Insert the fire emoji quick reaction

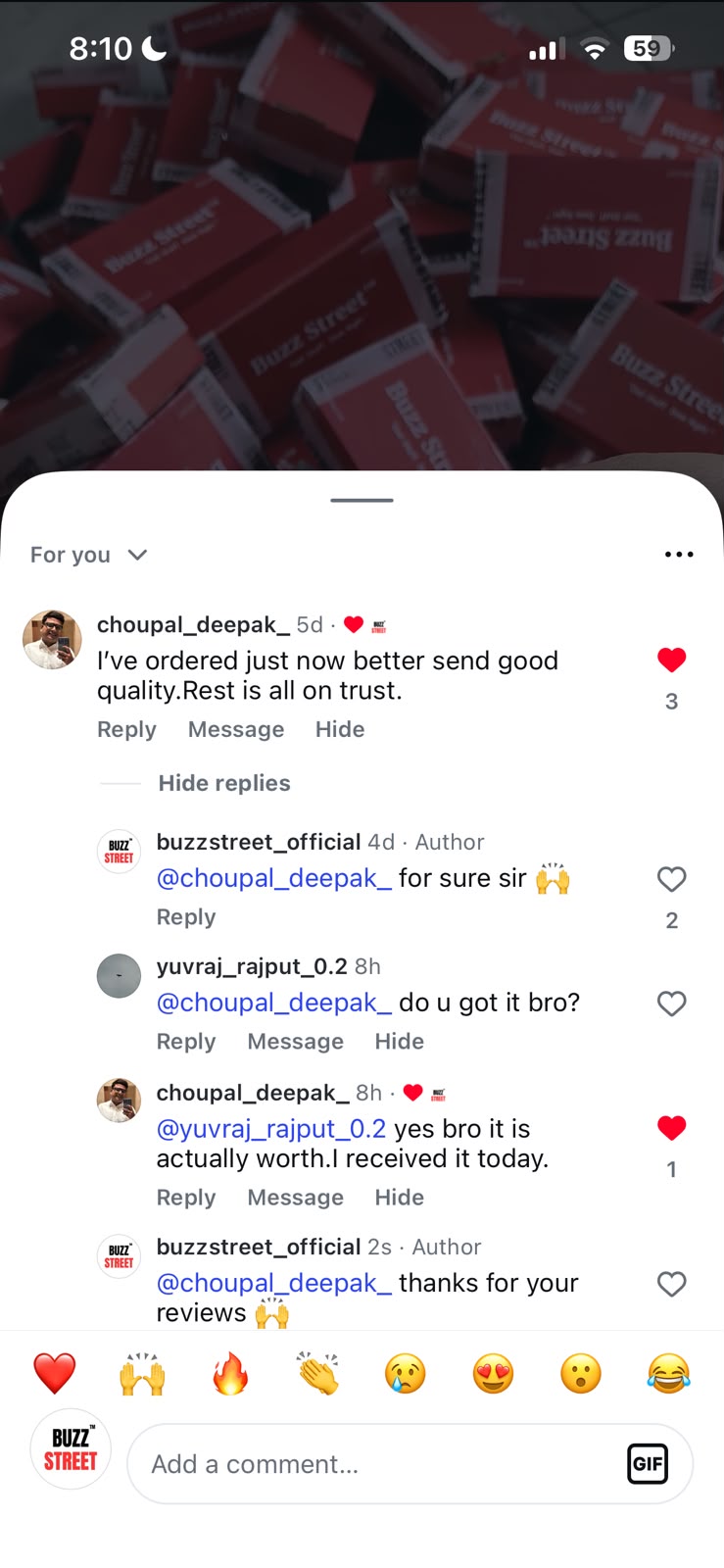[x=230, y=1373]
